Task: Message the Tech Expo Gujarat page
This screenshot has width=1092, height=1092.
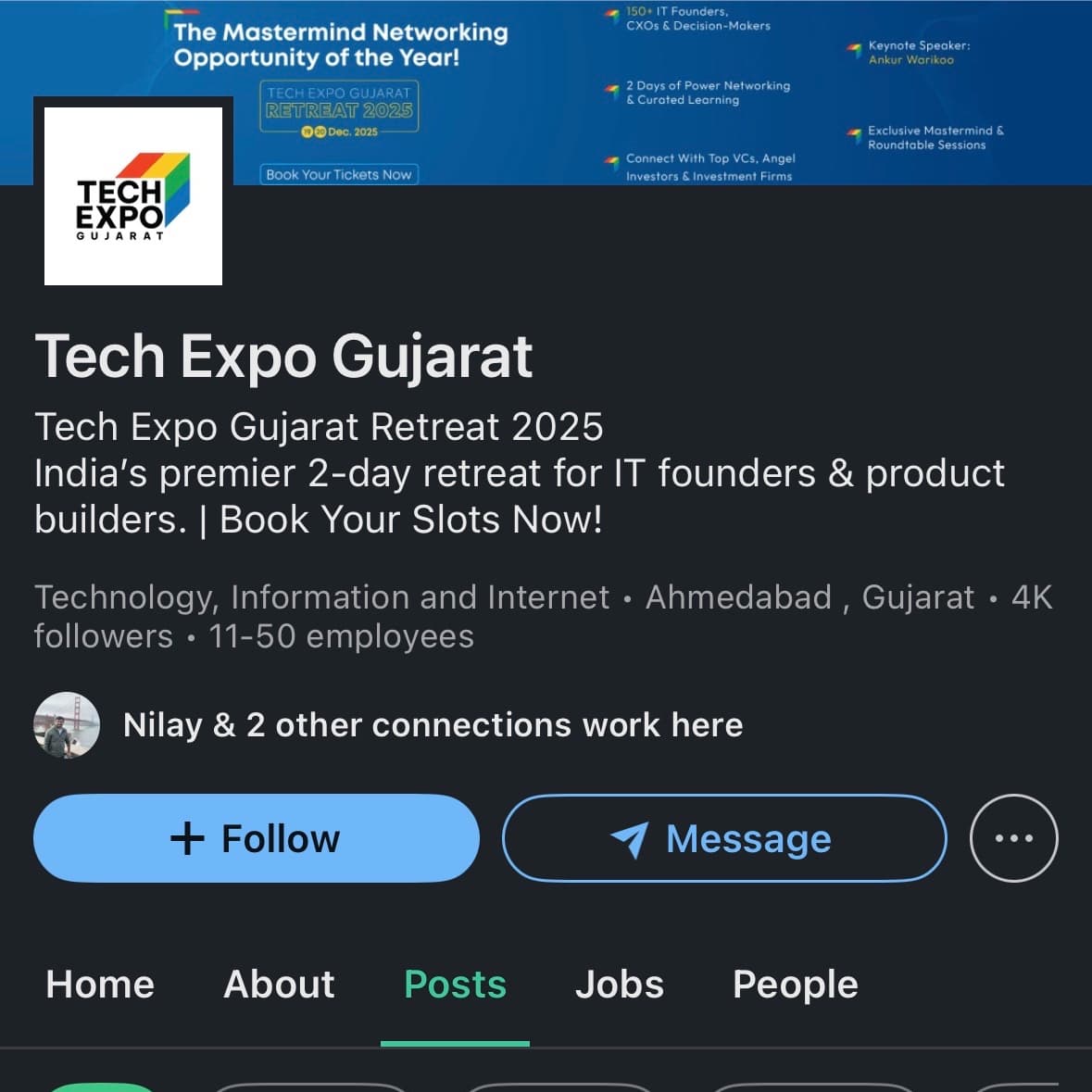Action: pos(724,838)
